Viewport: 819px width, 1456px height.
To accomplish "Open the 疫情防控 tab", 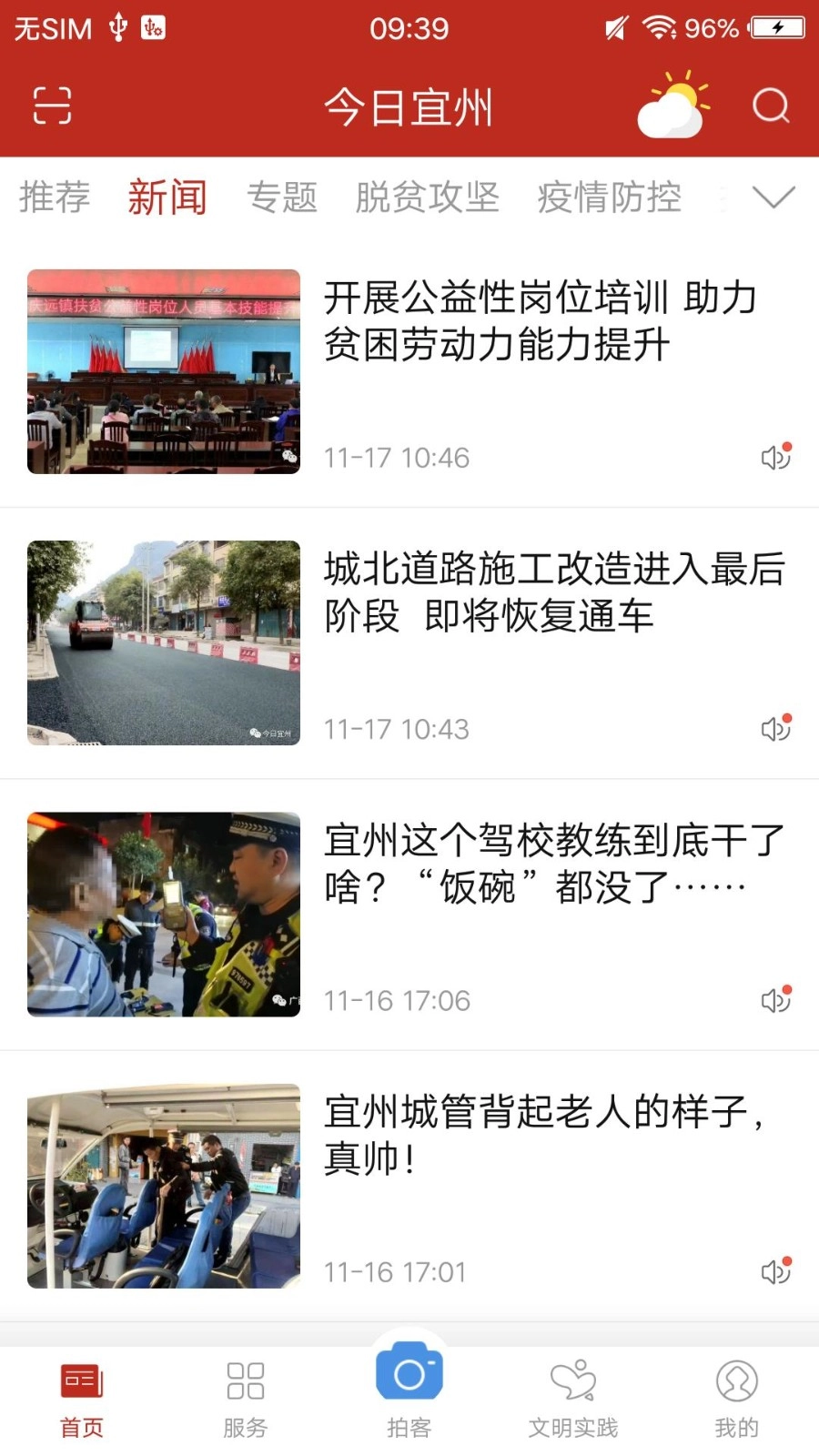I will pos(609,197).
